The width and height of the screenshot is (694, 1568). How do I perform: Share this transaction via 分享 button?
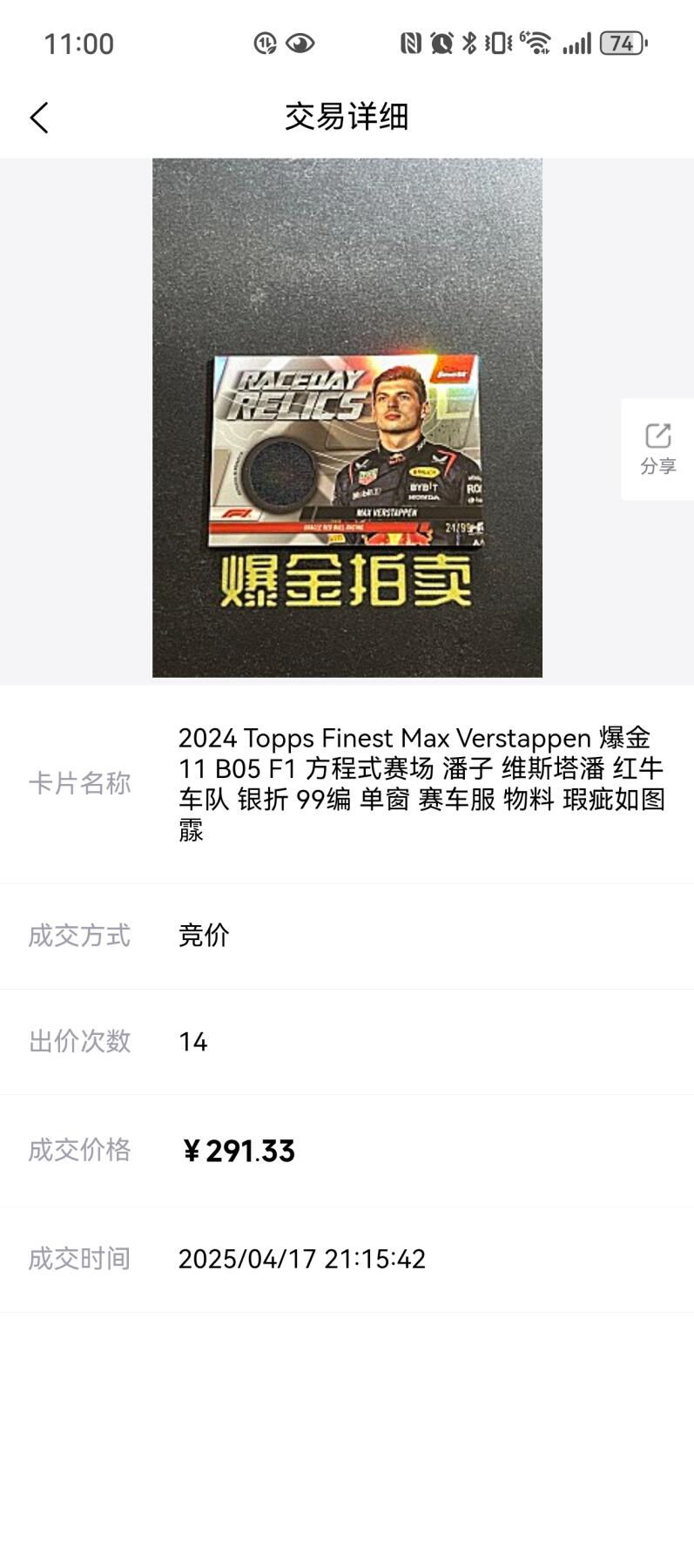tap(657, 449)
